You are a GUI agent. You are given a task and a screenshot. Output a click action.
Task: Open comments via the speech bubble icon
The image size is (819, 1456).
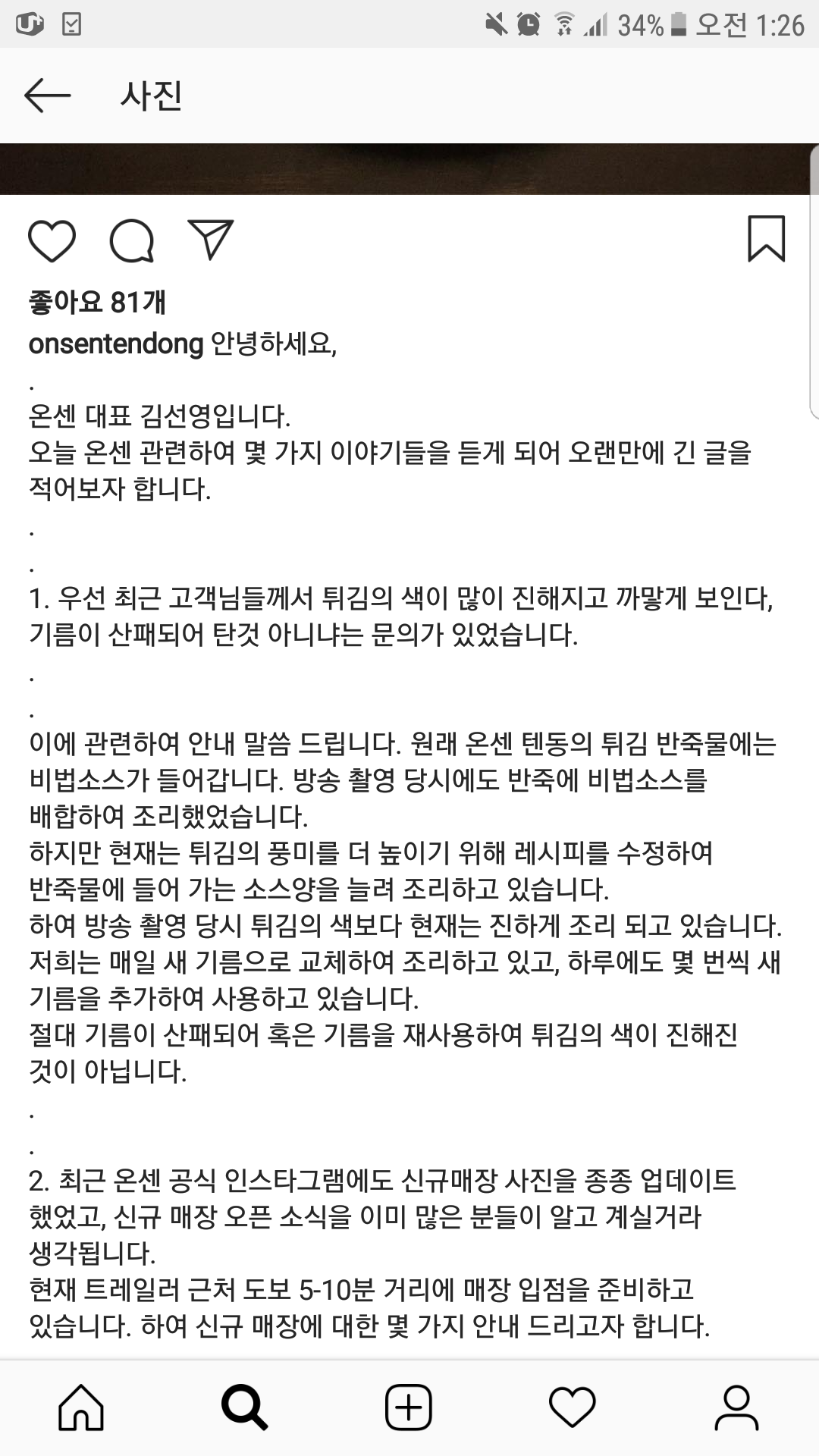click(132, 241)
